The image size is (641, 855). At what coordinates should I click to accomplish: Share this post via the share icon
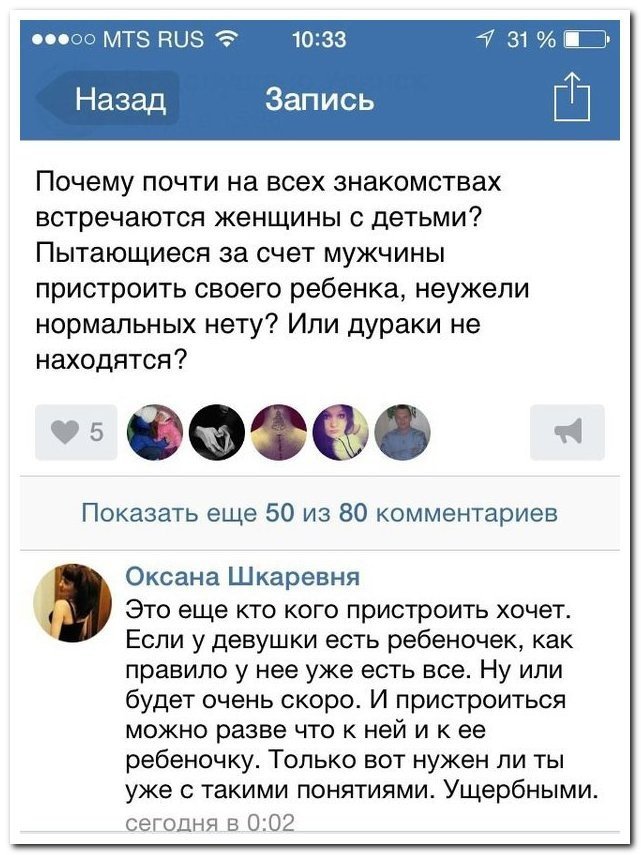pyautogui.click(x=572, y=101)
